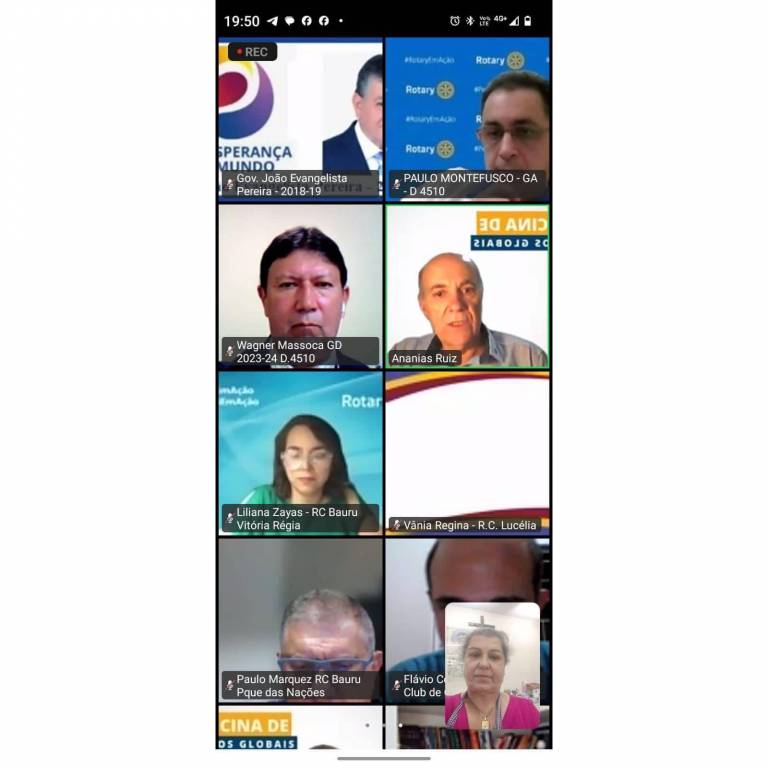Tap Paulo Marquez's video tile
768x768 pixels.
300,619
